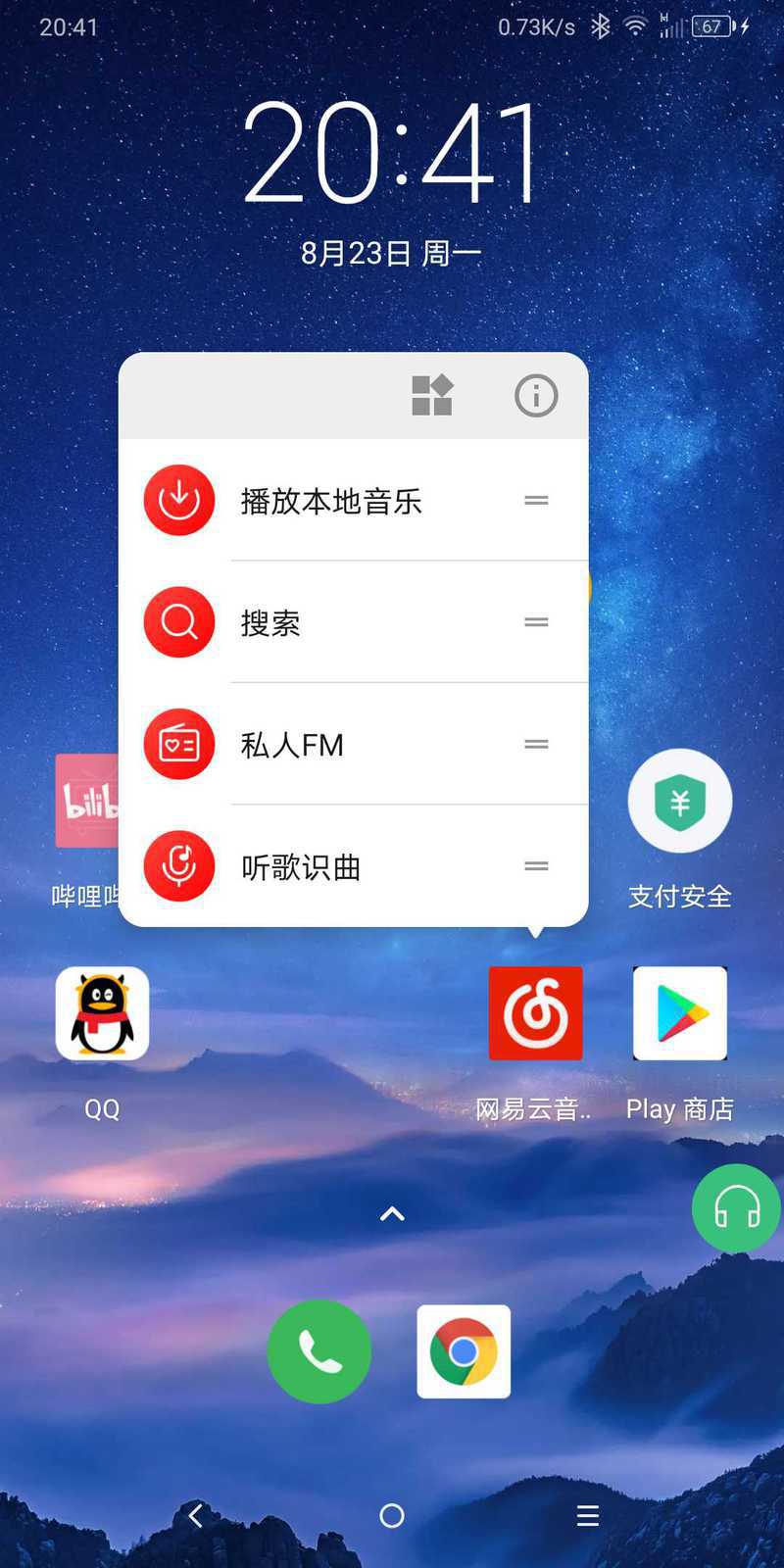The height and width of the screenshot is (1568, 784).
Task: Open the widgets icon in the popup
Action: [x=432, y=396]
